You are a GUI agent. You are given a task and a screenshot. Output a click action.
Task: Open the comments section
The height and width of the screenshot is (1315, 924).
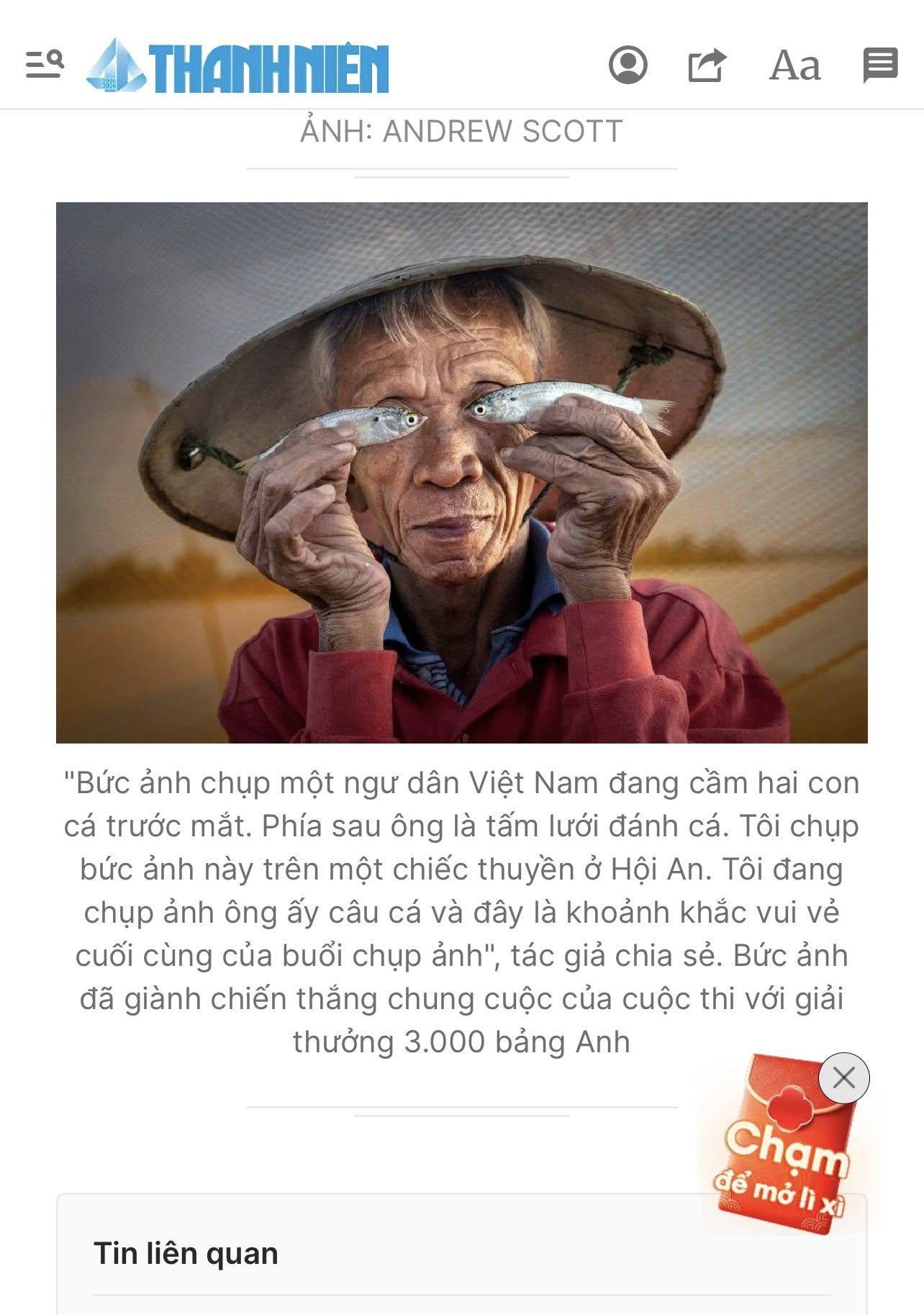coord(879,65)
